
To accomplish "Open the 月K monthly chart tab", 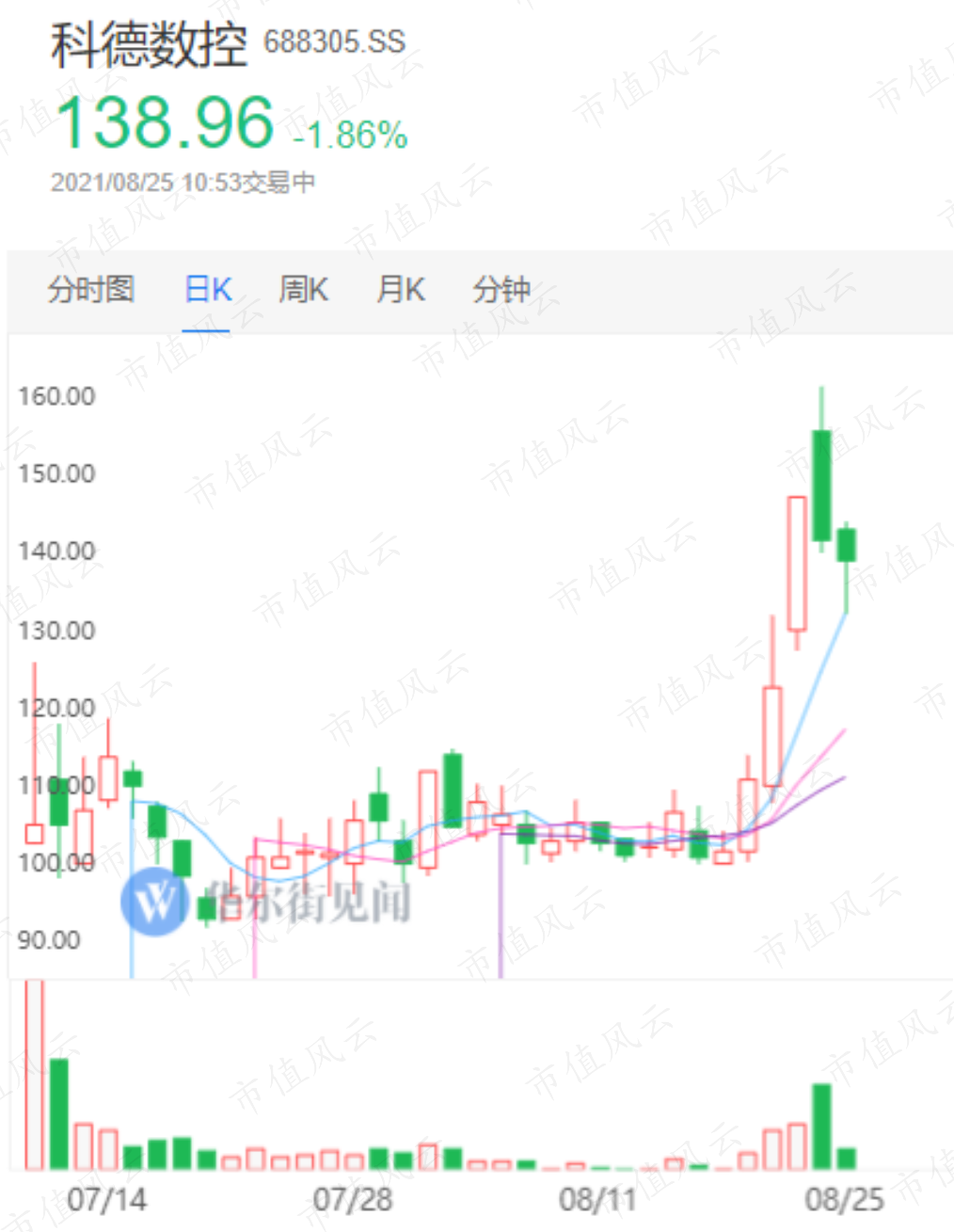I will coord(401,289).
